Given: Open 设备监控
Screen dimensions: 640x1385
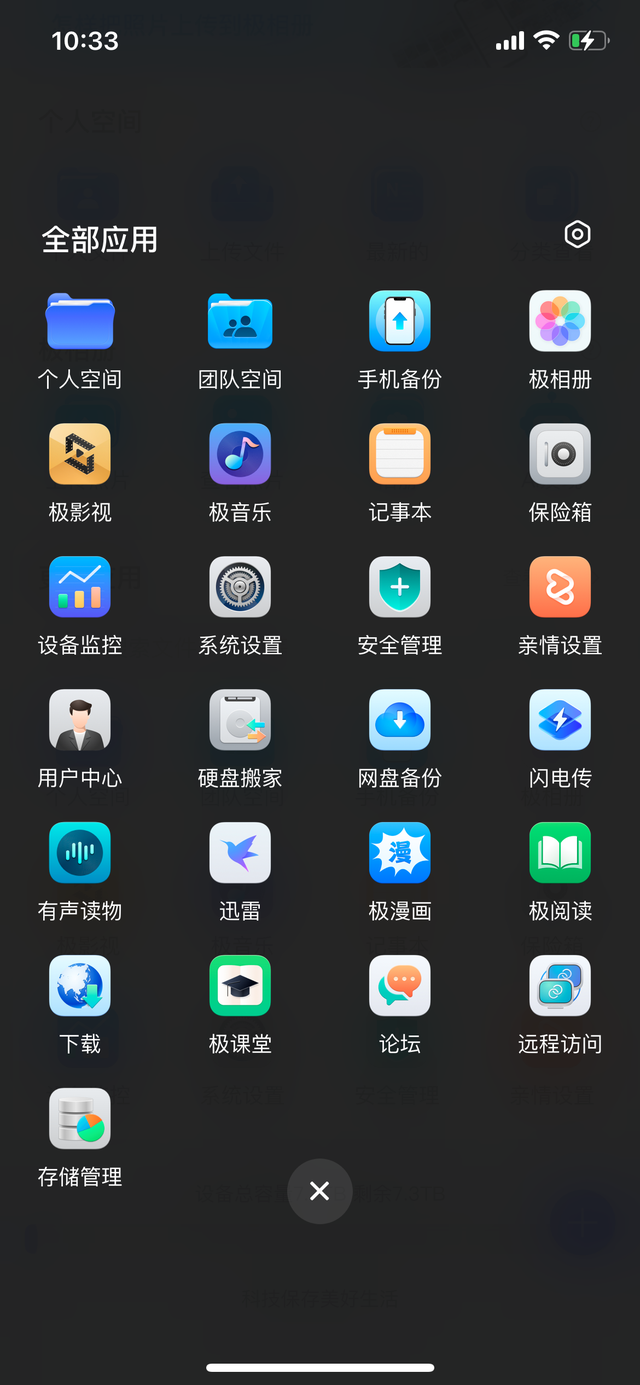Looking at the screenshot, I should pos(80,588).
